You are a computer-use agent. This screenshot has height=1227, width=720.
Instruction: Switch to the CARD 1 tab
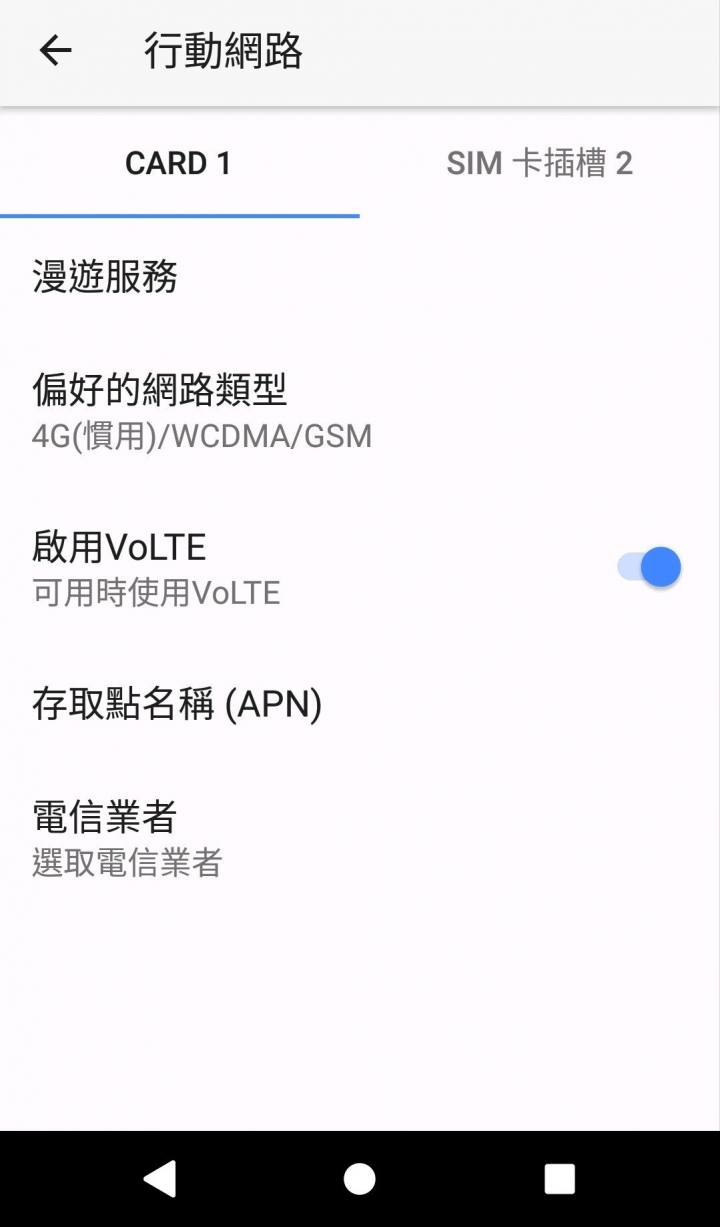[x=179, y=163]
